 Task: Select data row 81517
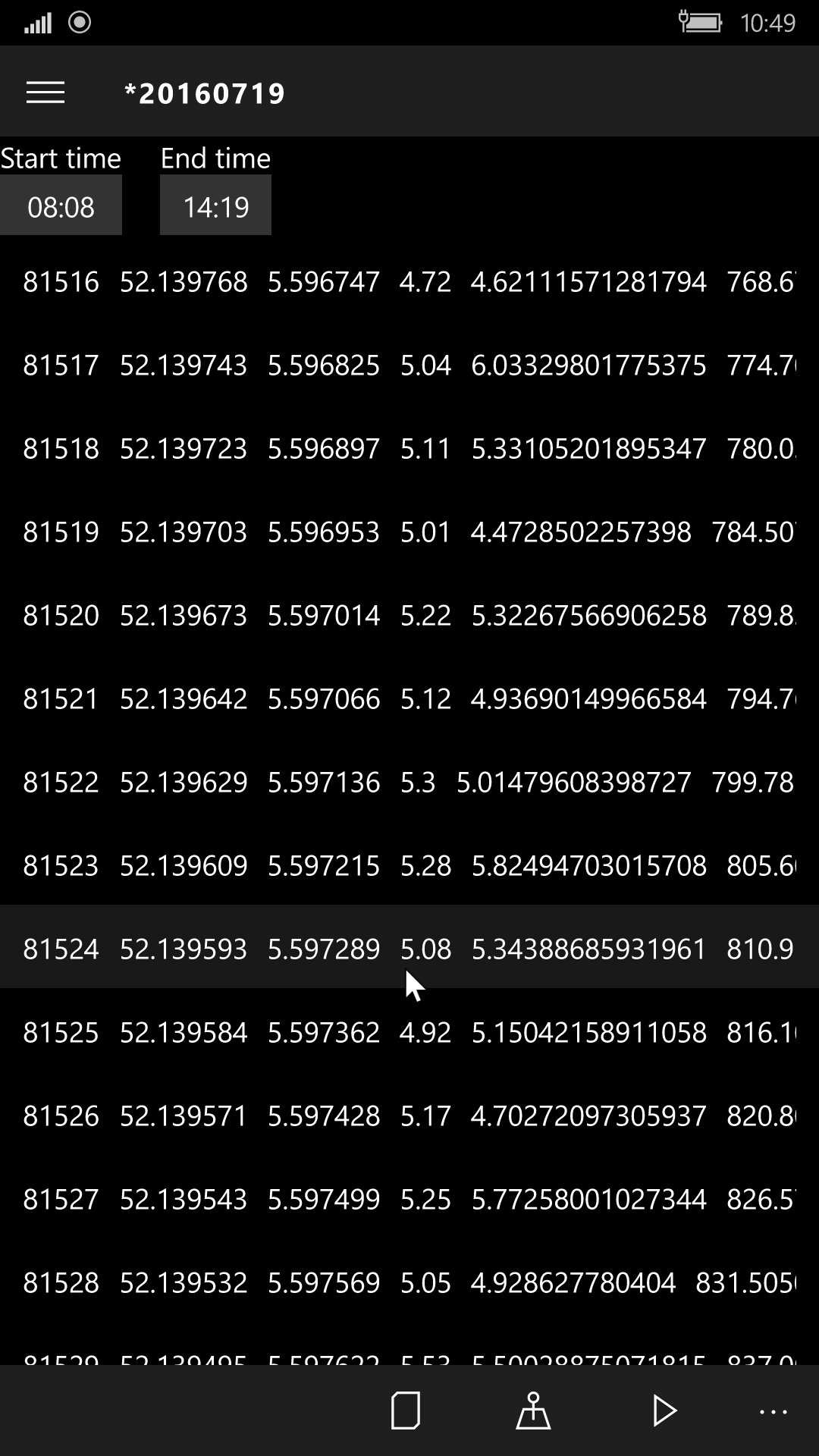point(409,366)
